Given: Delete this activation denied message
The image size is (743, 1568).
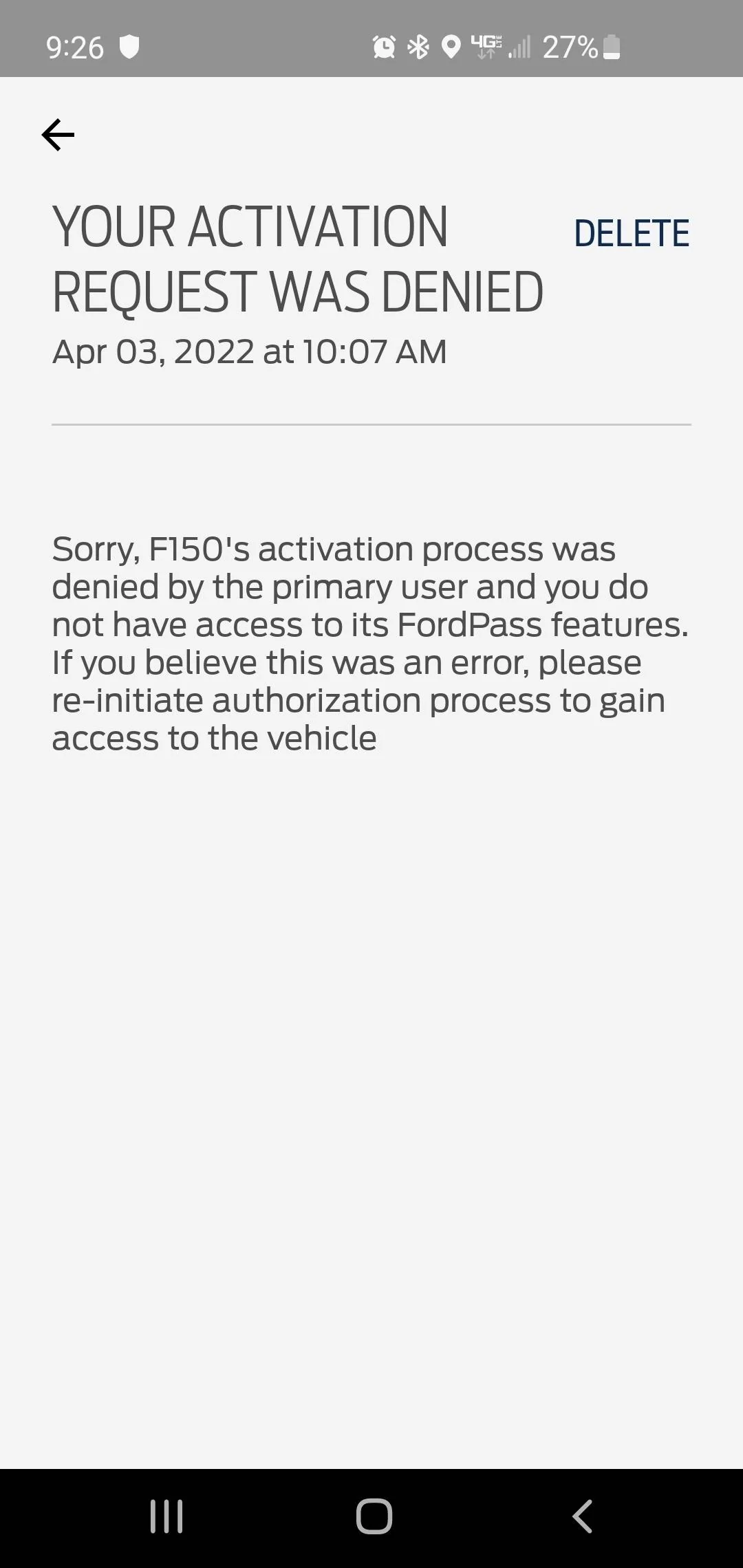Looking at the screenshot, I should 631,233.
